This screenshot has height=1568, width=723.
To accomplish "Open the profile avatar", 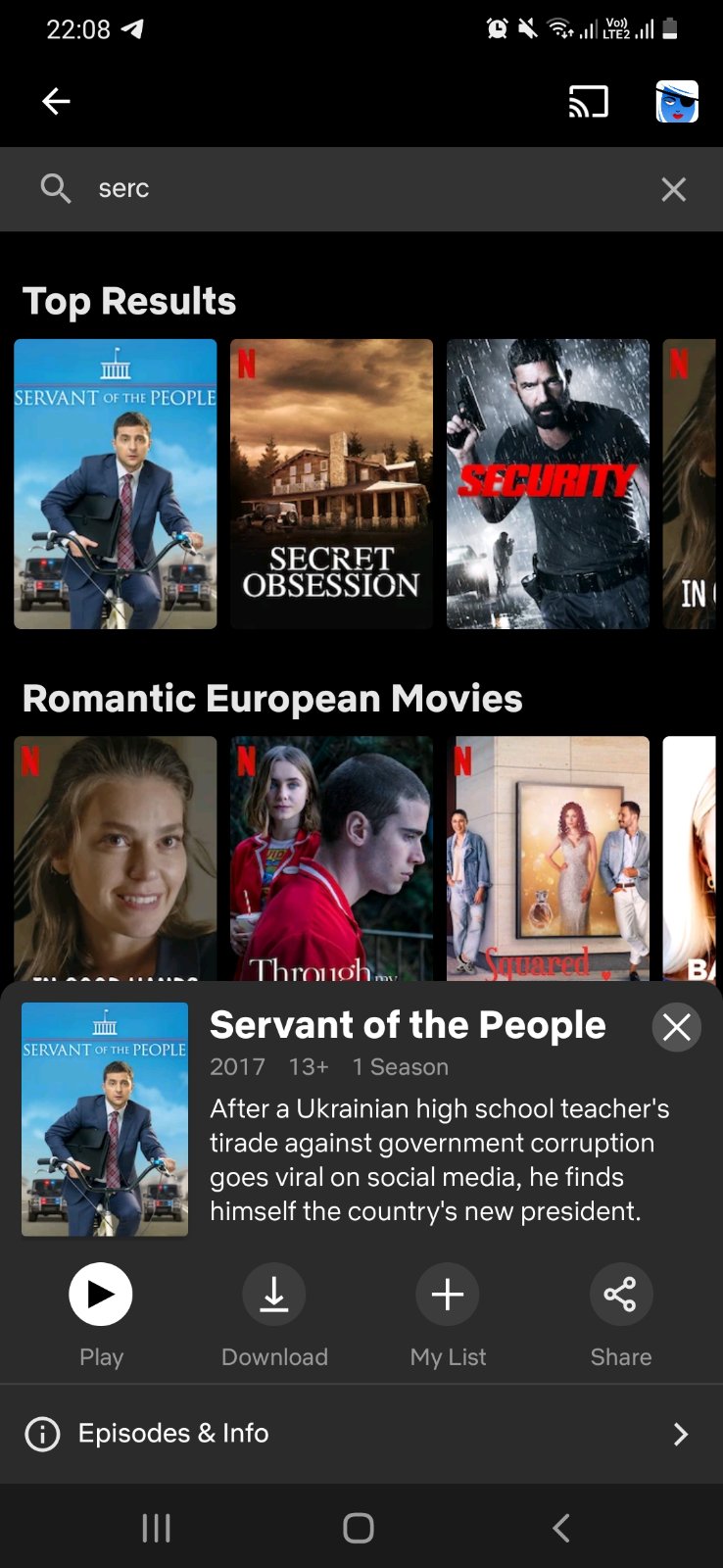I will [677, 102].
